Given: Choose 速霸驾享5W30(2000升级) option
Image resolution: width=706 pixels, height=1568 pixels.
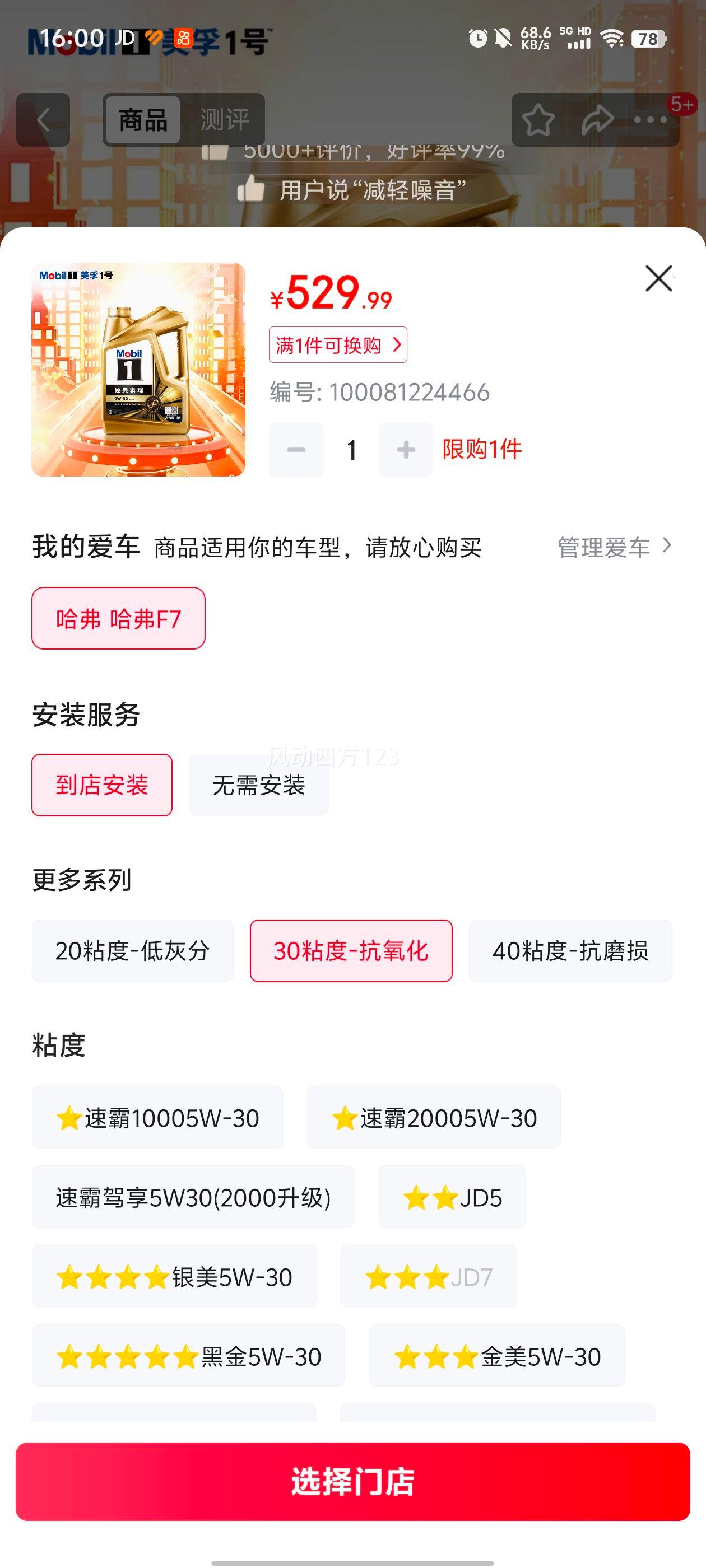Looking at the screenshot, I should [193, 1197].
